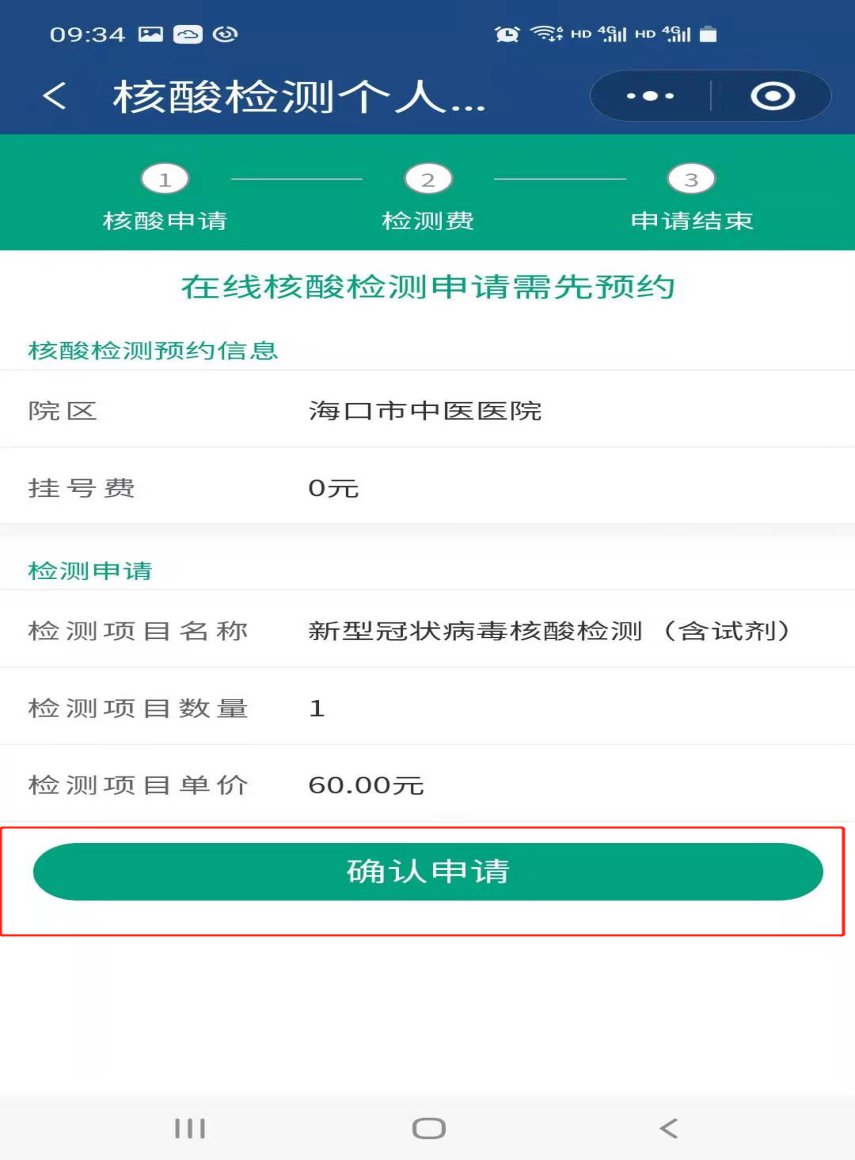The image size is (855, 1160).
Task: Go back from the 核酸检测个人 page
Action: tap(54, 97)
